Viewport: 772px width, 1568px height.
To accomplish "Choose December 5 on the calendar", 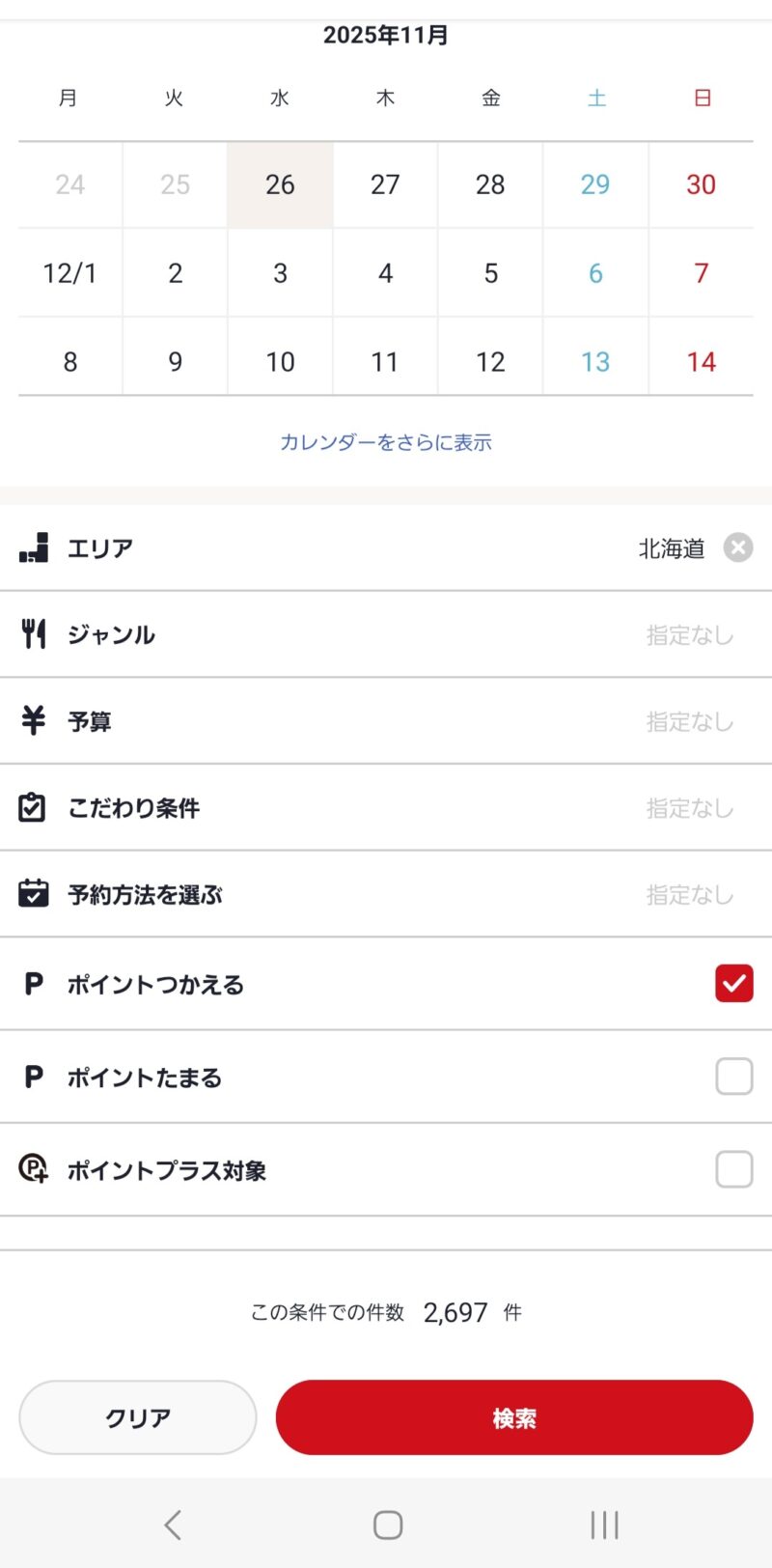I will [490, 273].
